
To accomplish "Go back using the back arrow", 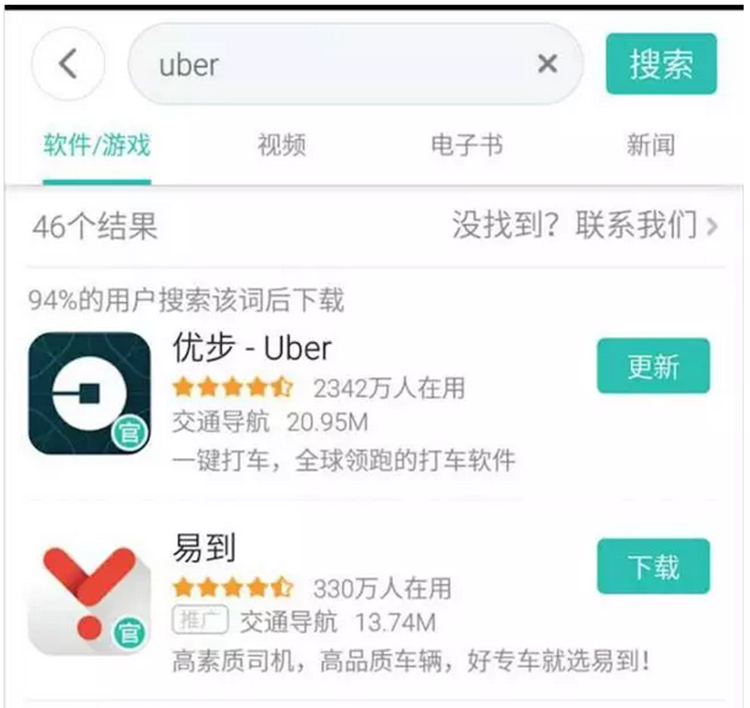I will coord(68,65).
